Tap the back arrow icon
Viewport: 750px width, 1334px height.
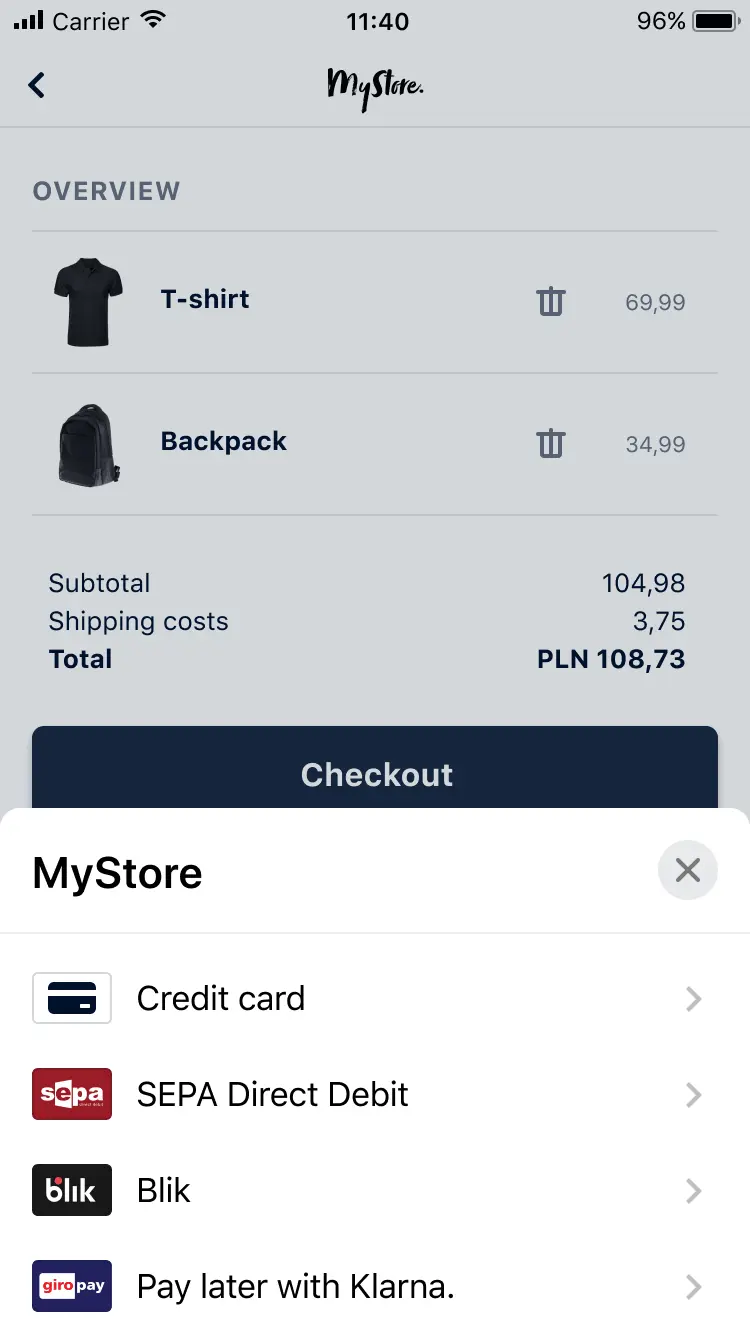click(x=37, y=85)
